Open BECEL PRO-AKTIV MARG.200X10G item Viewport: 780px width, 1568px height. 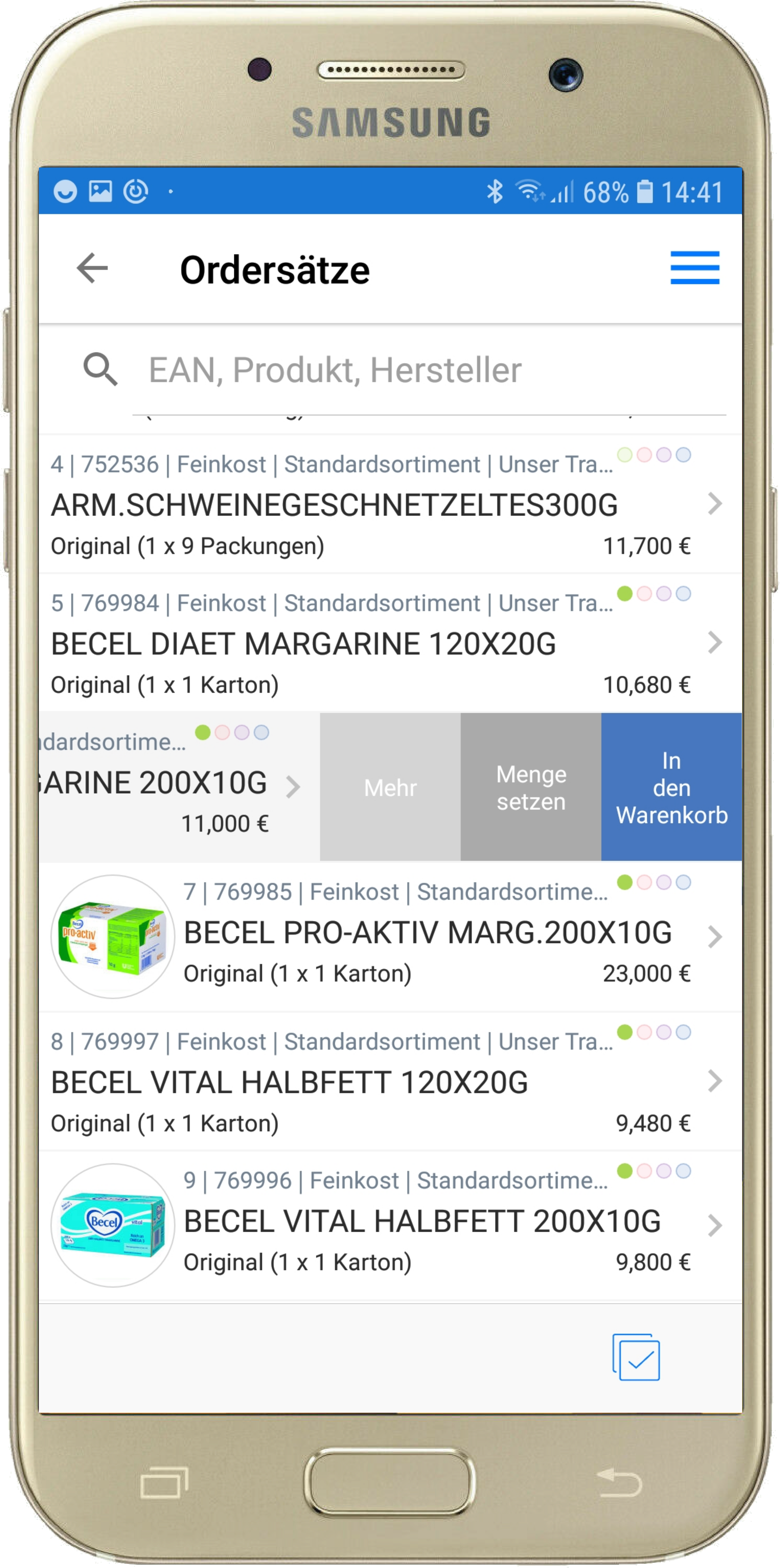426,933
